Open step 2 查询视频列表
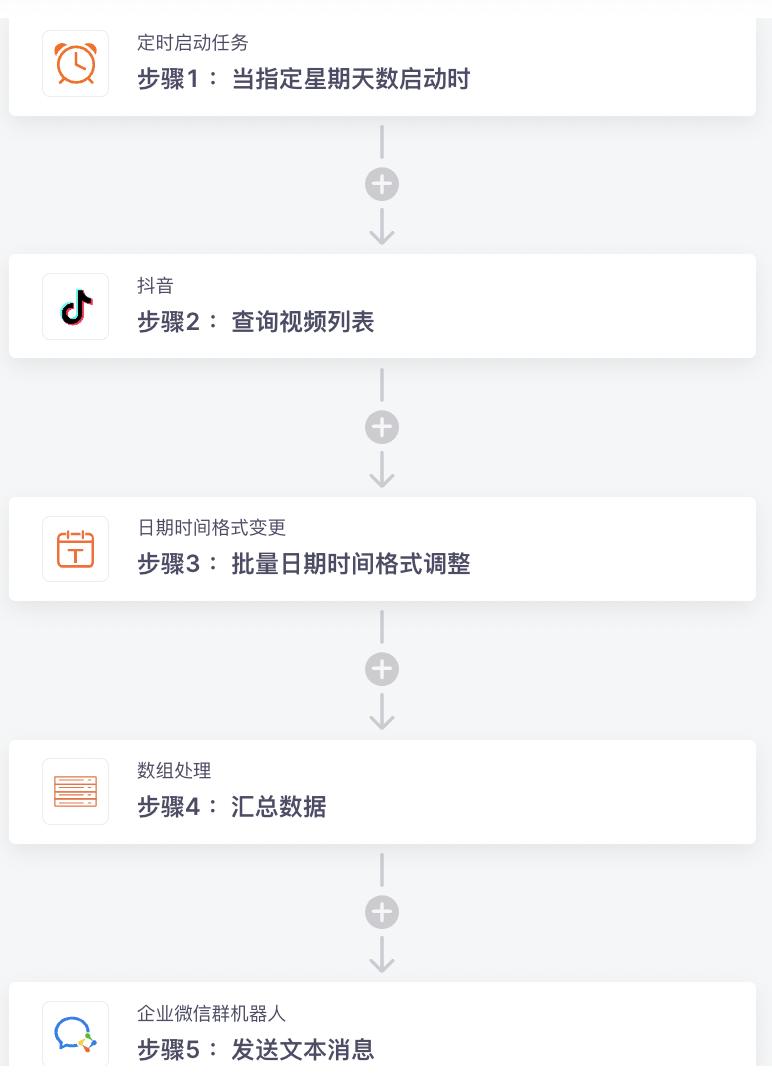This screenshot has width=772, height=1078. pyautogui.click(x=255, y=322)
